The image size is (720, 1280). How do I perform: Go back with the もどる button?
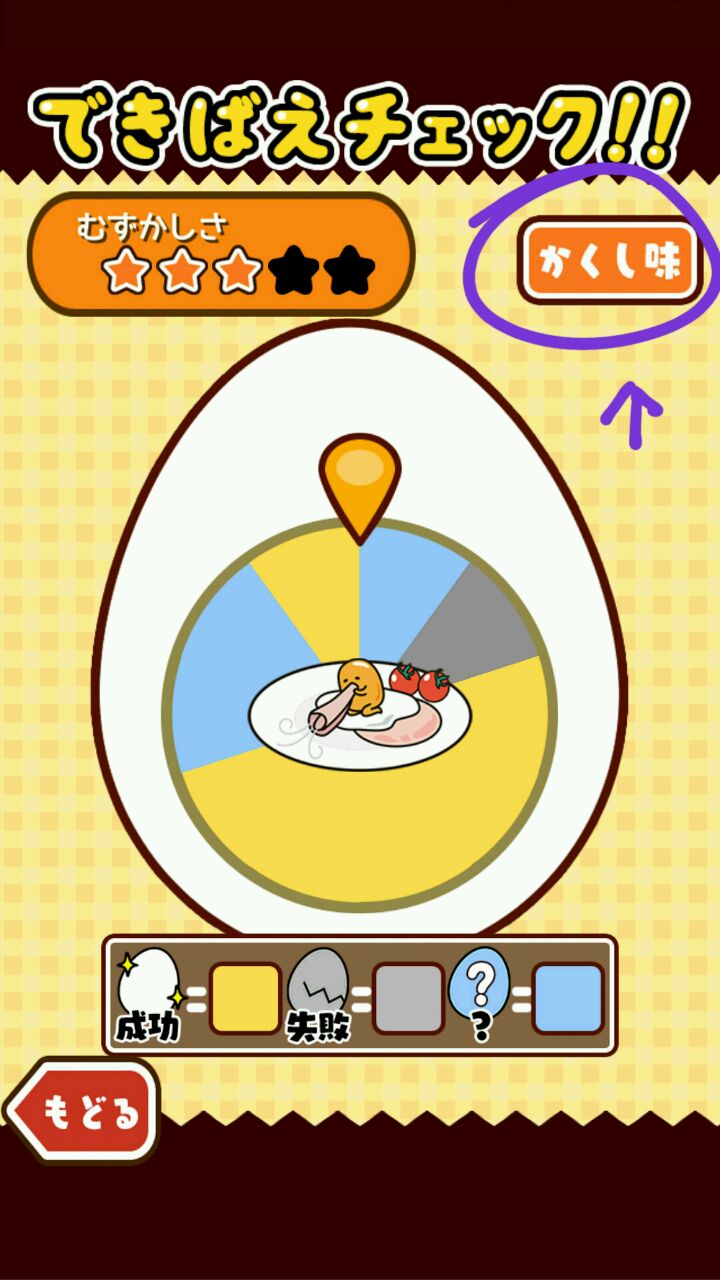pos(86,1112)
